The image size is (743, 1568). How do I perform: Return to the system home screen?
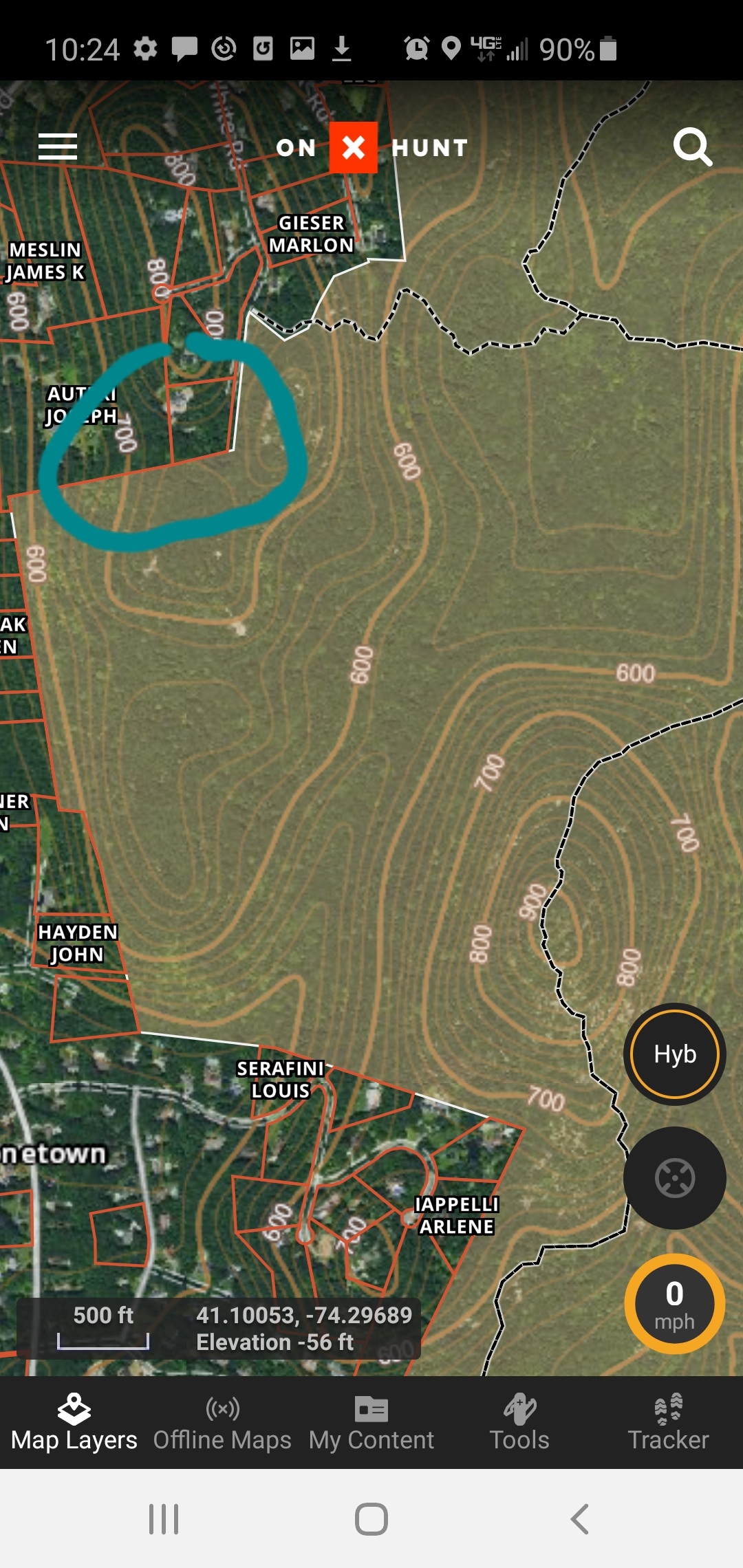[x=371, y=1519]
